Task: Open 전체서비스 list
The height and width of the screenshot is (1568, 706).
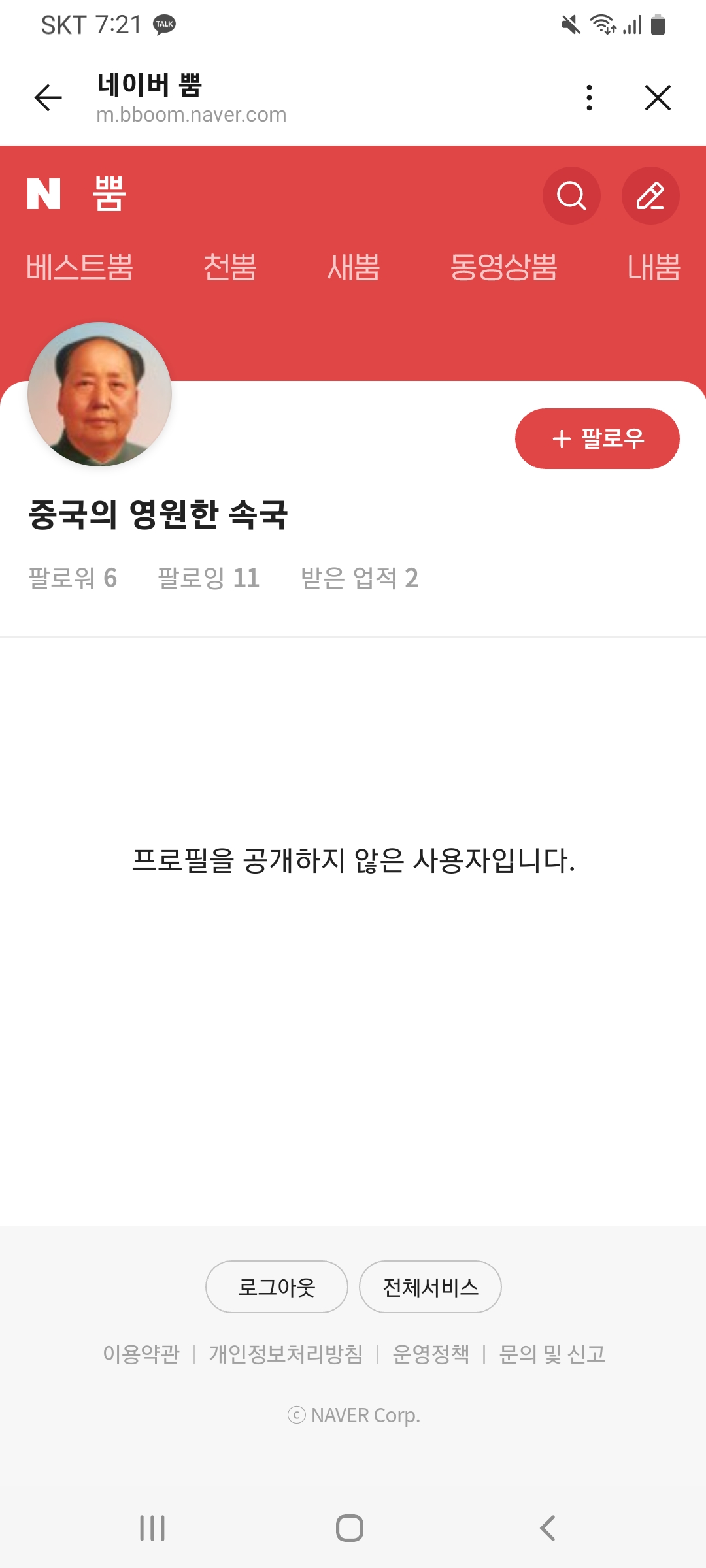Action: [x=430, y=1286]
